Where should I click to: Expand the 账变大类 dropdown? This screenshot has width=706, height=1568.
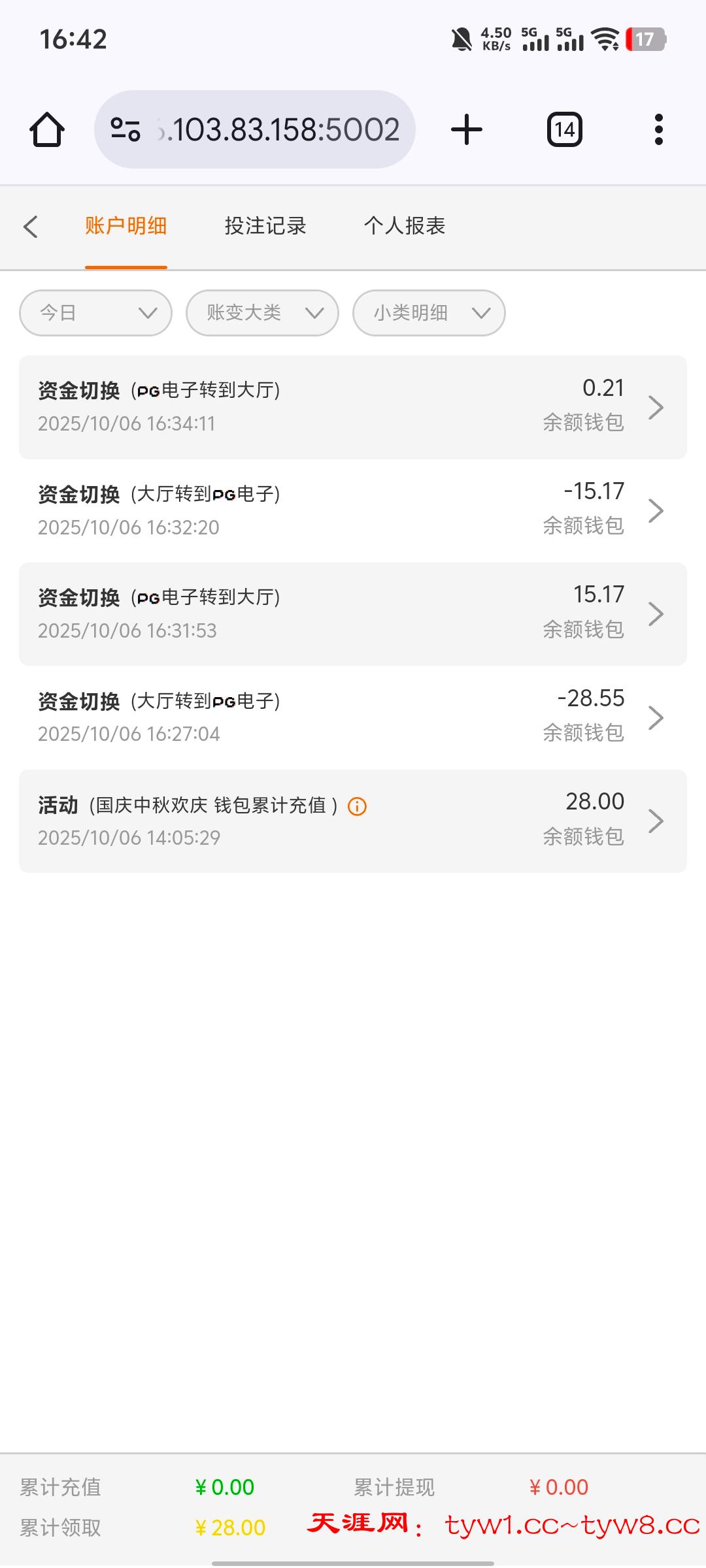(262, 313)
